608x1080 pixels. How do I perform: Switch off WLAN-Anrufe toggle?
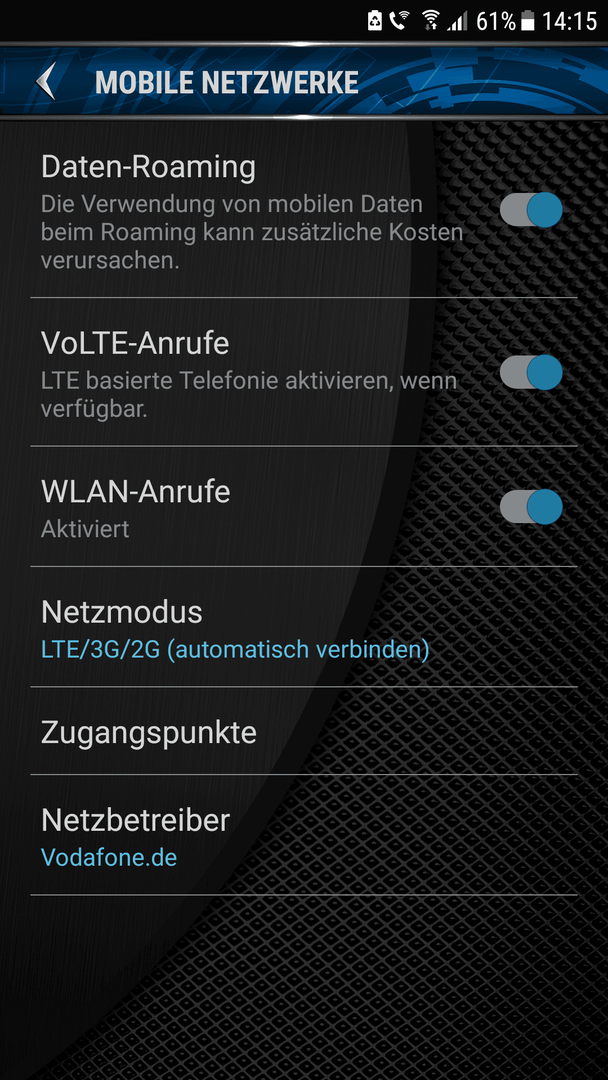531,507
